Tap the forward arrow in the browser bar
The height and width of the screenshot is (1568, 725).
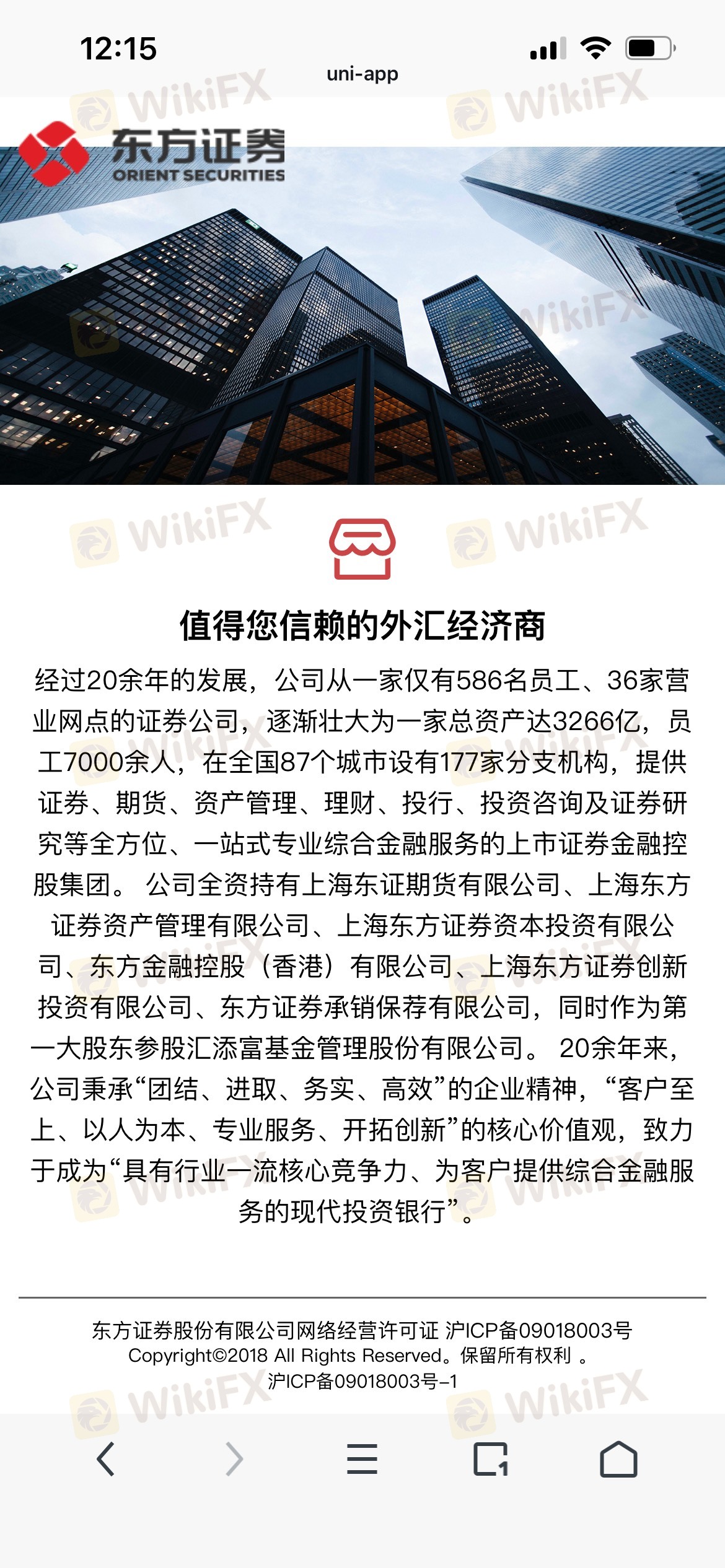tap(234, 1459)
